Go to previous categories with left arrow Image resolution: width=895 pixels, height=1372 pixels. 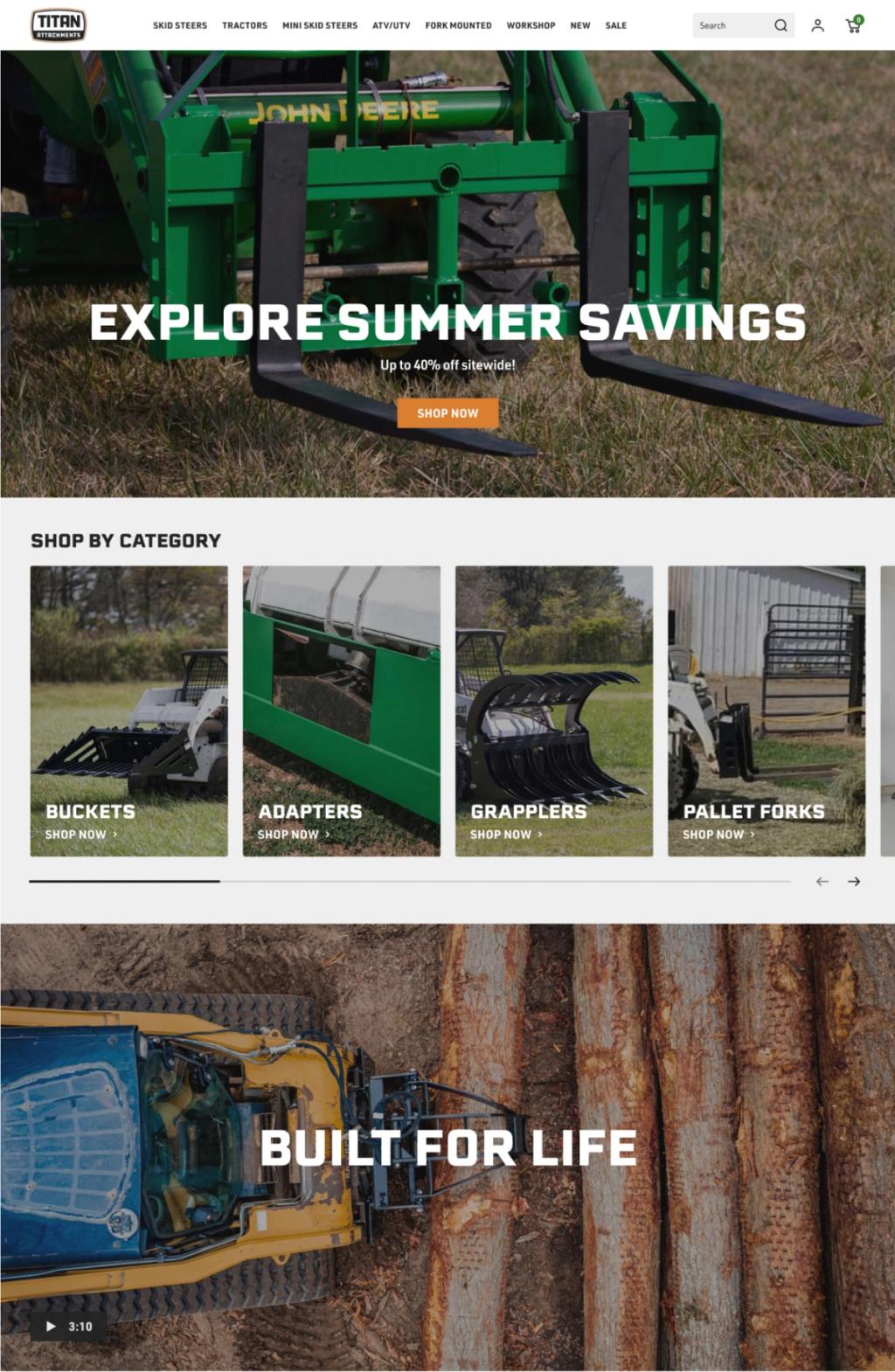[822, 882]
